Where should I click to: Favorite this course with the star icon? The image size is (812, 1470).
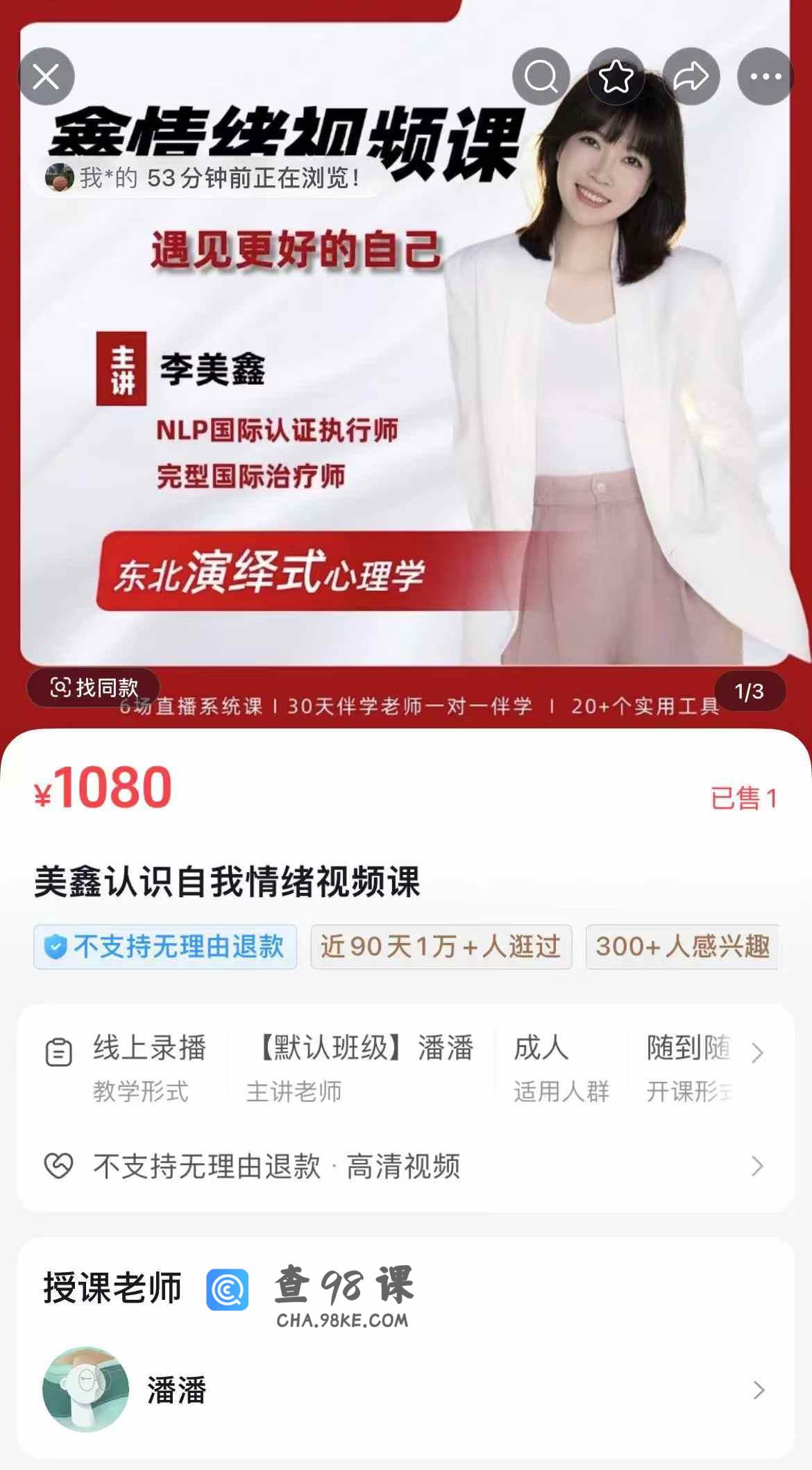[x=616, y=76]
